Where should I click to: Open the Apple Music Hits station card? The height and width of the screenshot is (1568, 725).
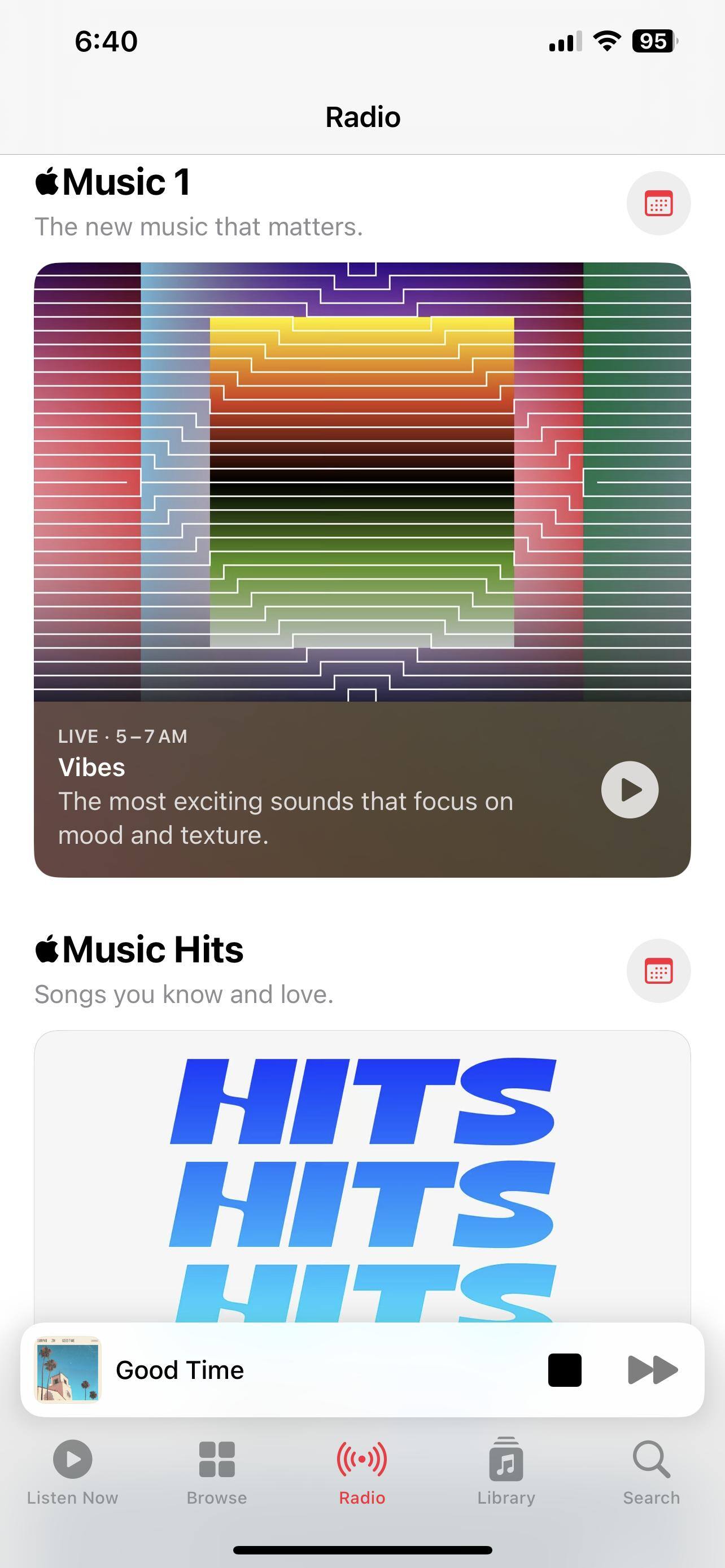pos(362,1175)
